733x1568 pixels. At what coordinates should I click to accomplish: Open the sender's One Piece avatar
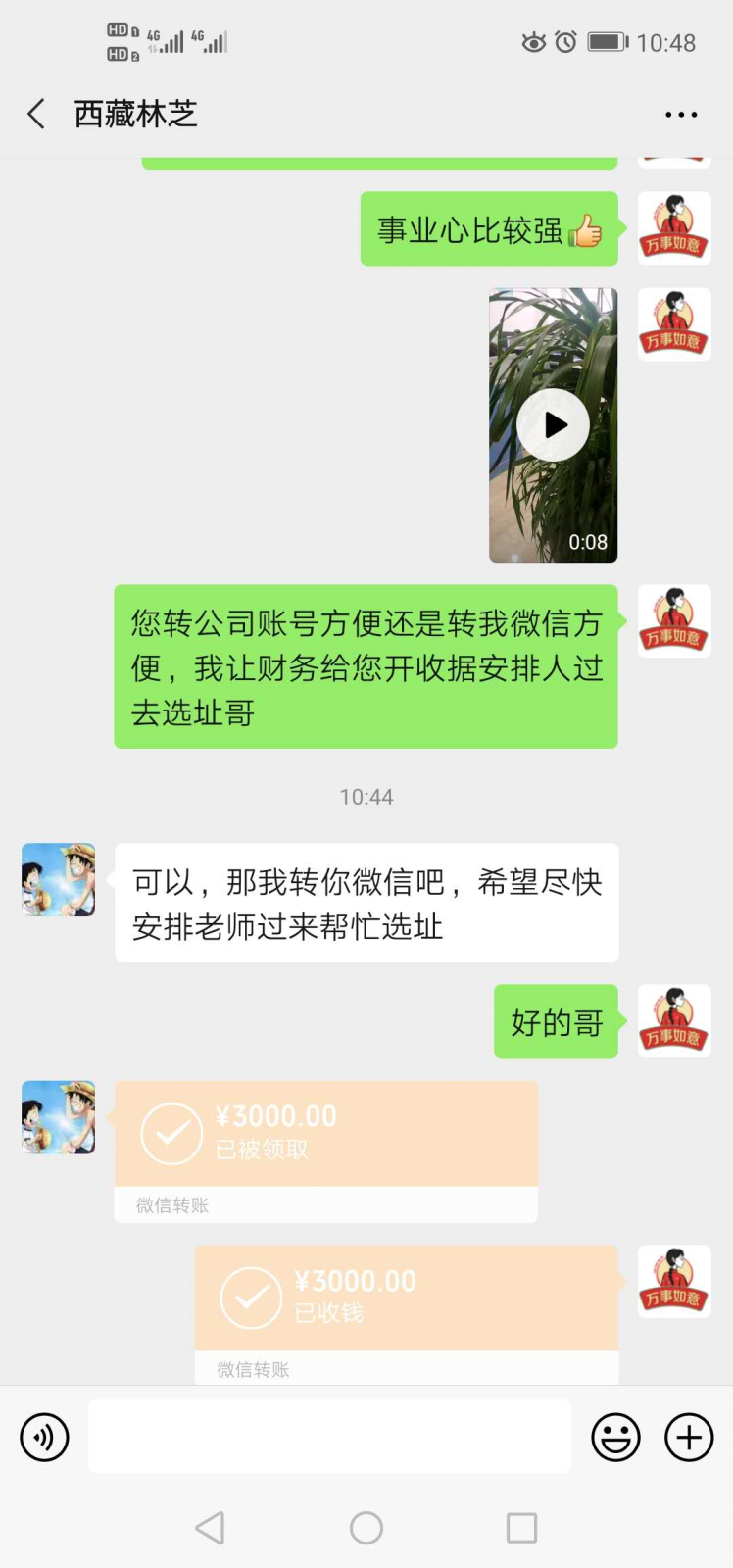(x=57, y=880)
